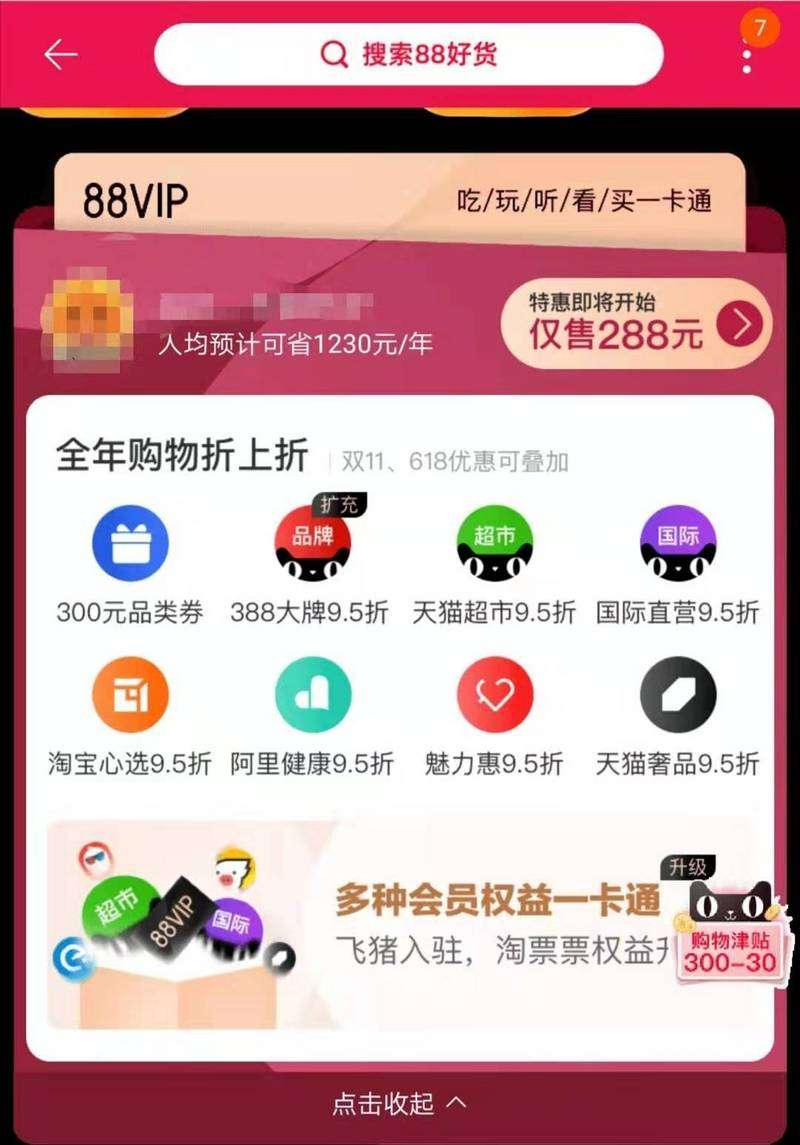Go back with the arrow icon

tap(60, 54)
